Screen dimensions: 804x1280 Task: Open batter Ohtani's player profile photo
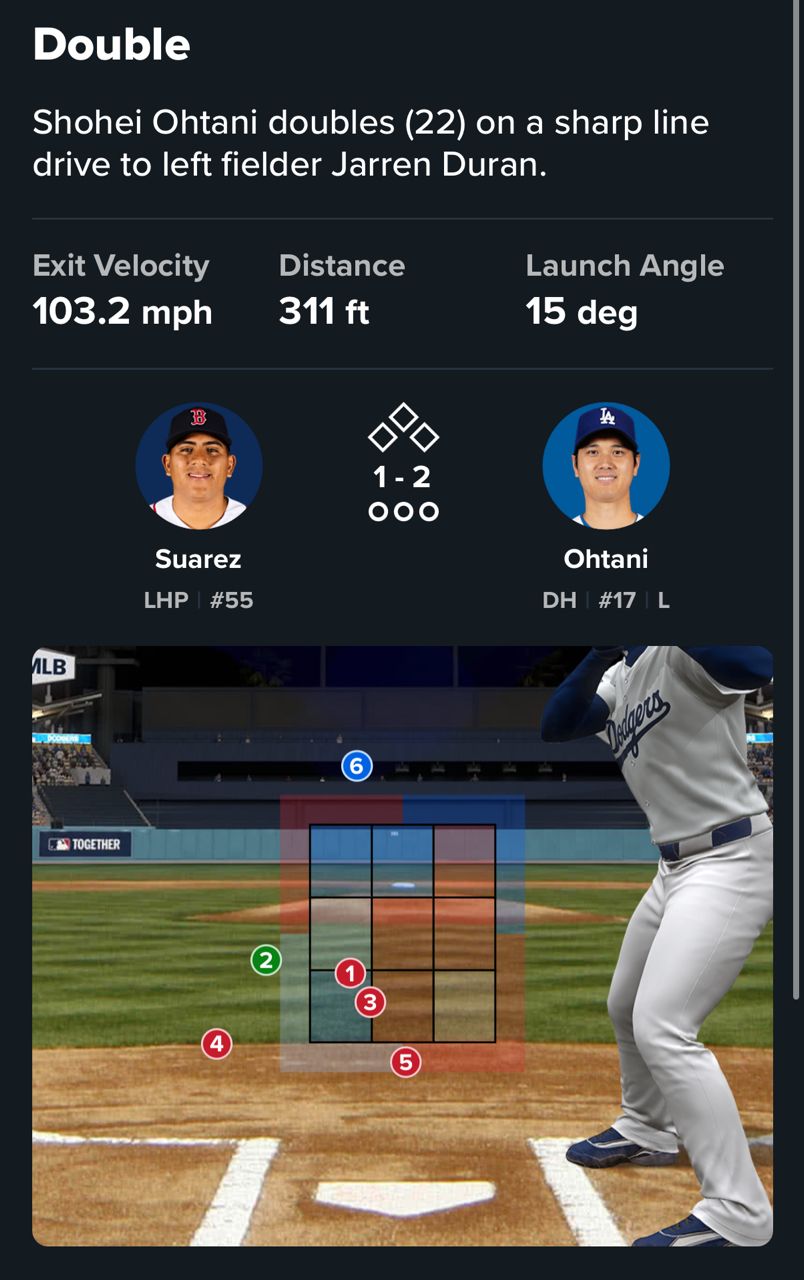(606, 466)
